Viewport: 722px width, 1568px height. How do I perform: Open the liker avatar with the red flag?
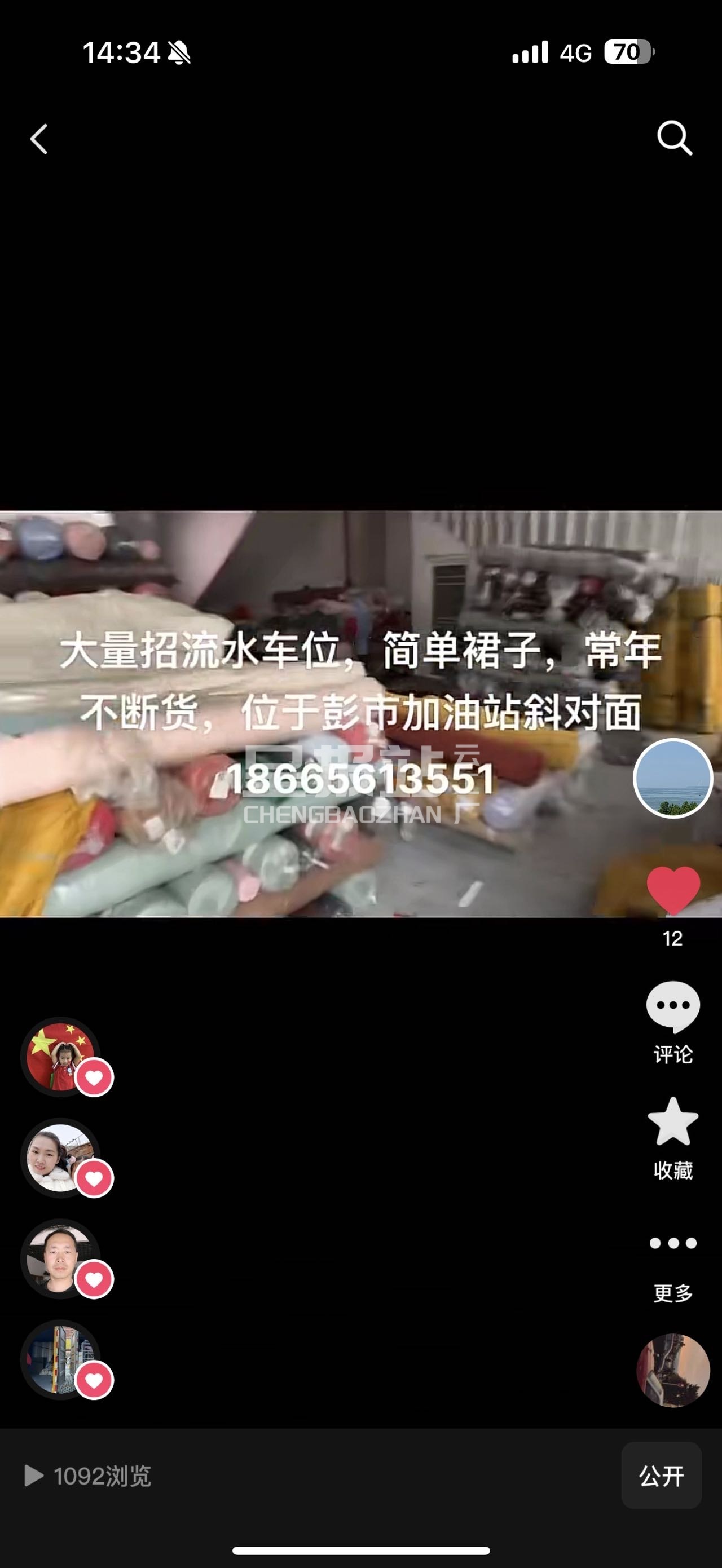(x=60, y=1057)
